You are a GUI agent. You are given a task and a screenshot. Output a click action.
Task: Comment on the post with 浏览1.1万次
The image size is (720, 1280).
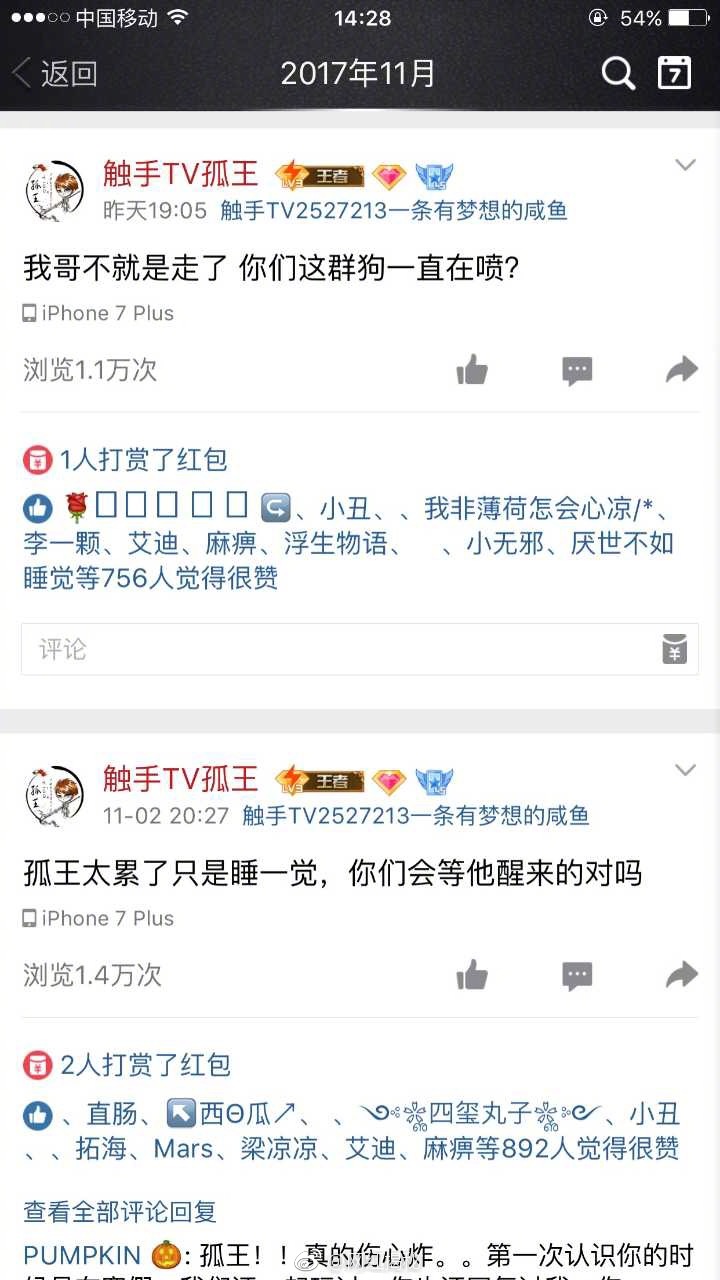pos(577,370)
